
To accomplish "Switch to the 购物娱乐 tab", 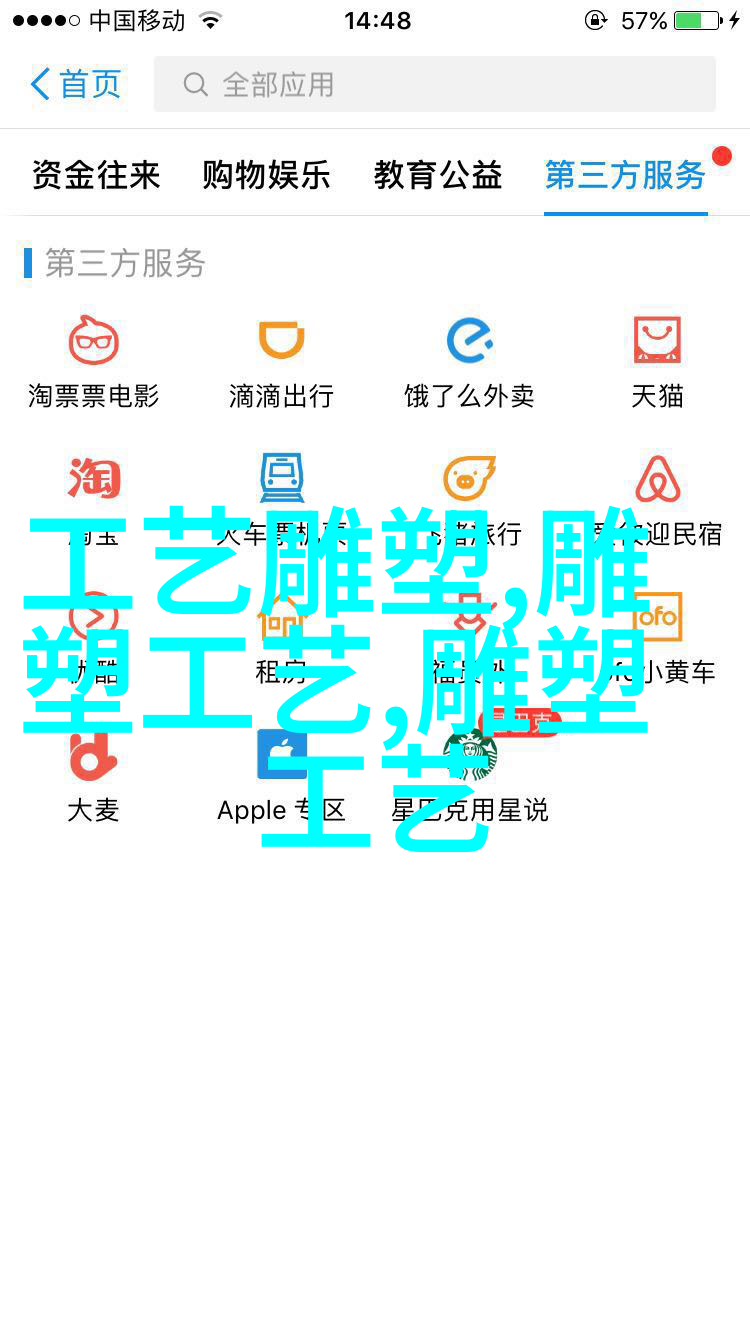I will click(x=266, y=176).
